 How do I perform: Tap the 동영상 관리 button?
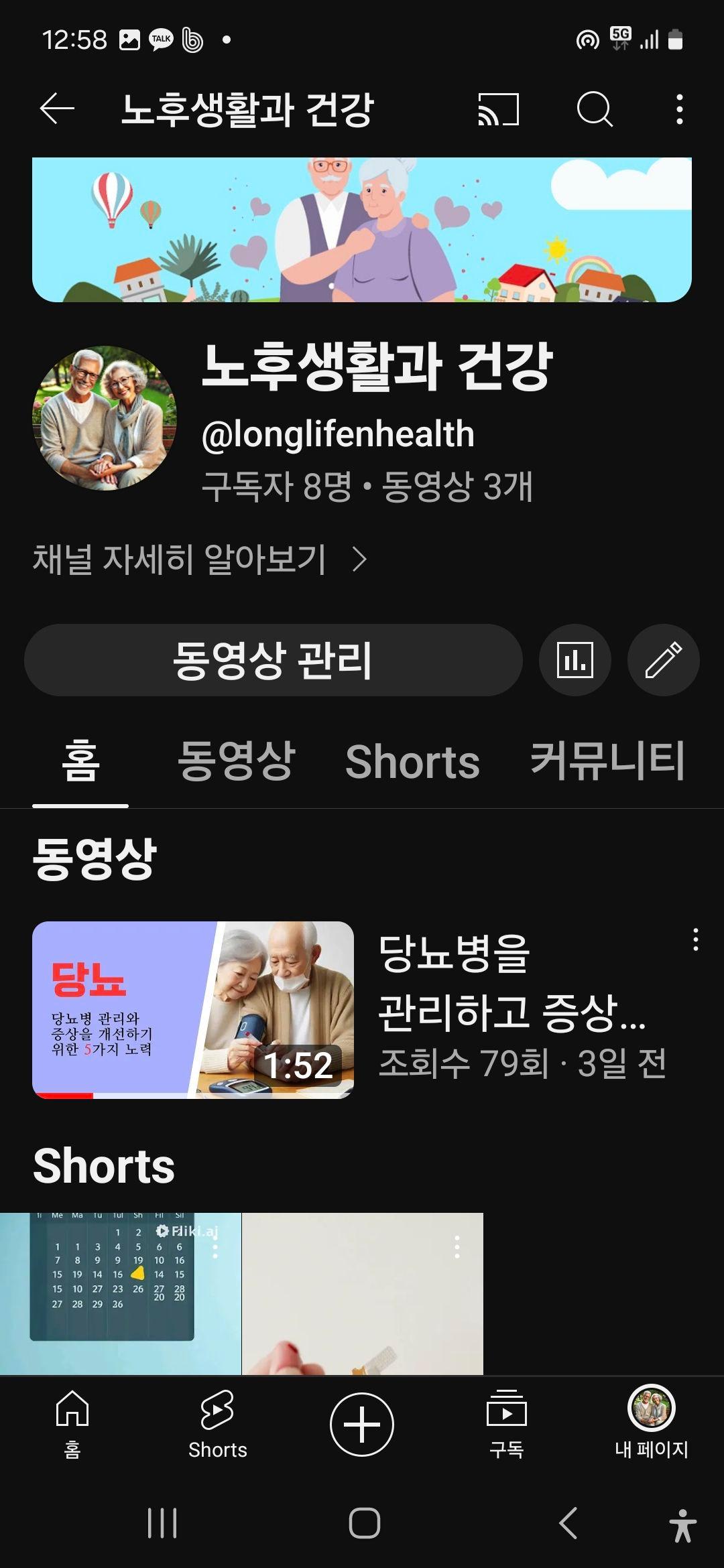(x=273, y=660)
